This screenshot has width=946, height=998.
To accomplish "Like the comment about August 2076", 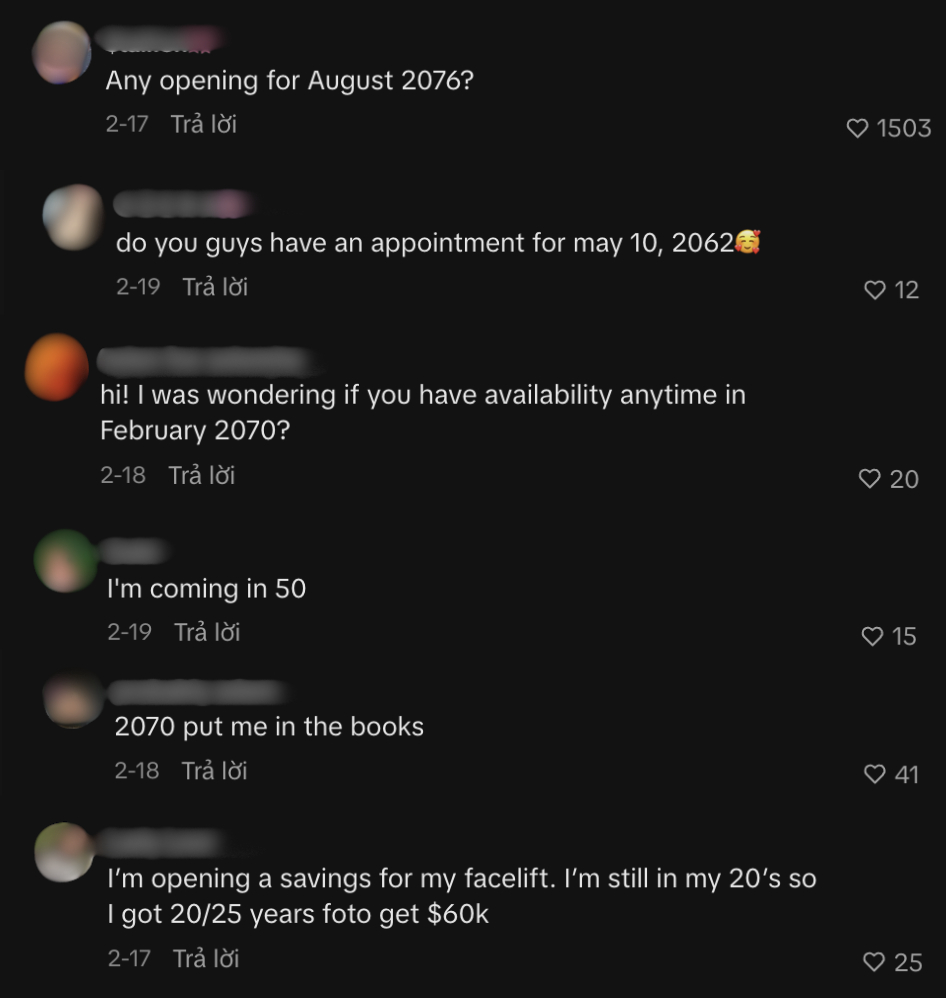I will click(858, 129).
